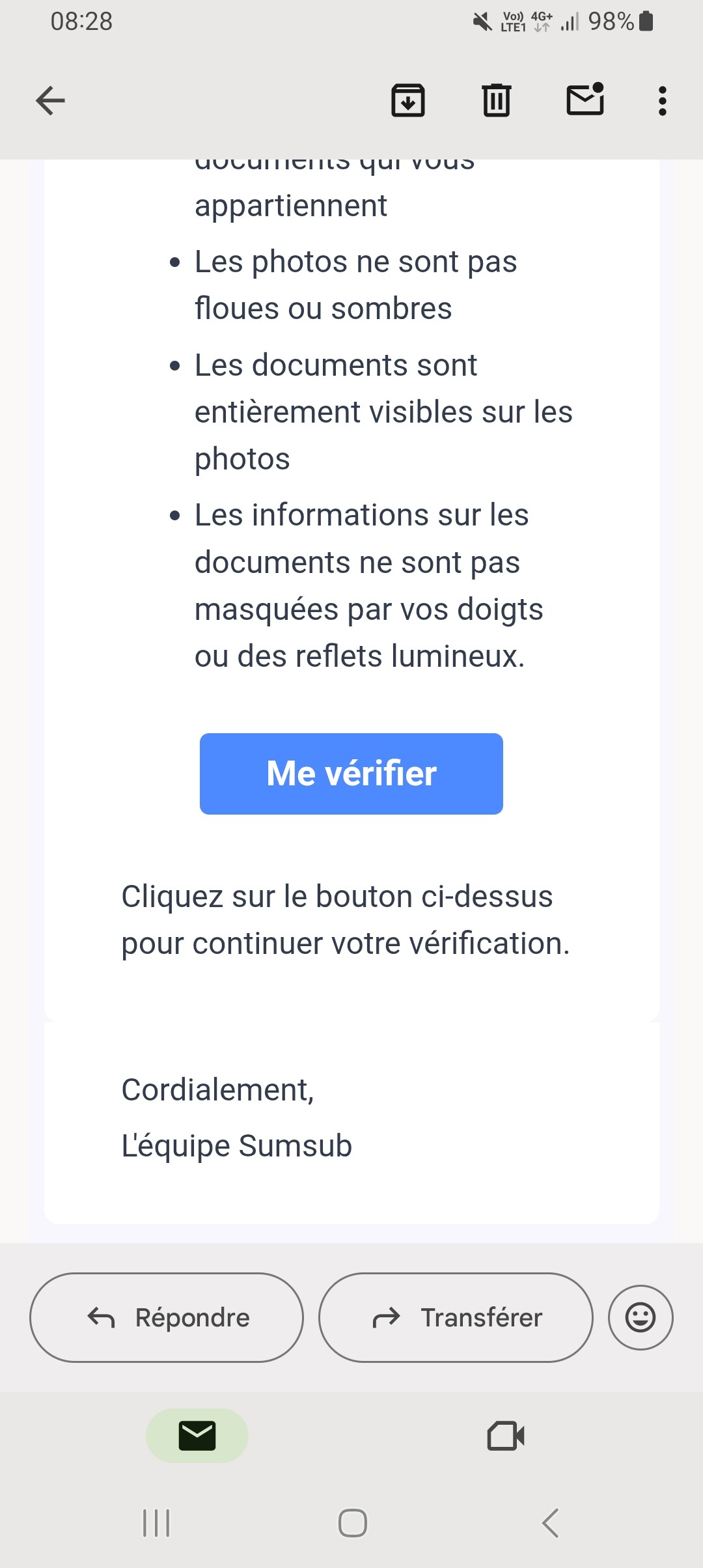Switch to the Mail tab

(197, 1436)
